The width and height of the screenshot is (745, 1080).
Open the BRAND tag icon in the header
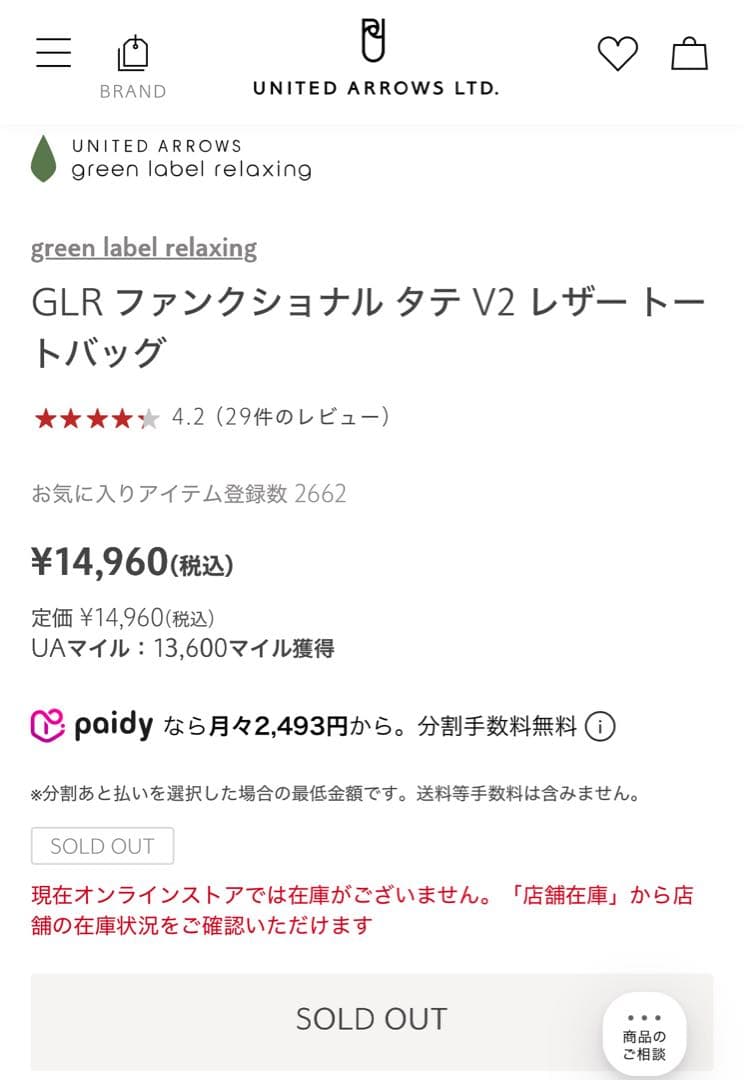(x=134, y=50)
